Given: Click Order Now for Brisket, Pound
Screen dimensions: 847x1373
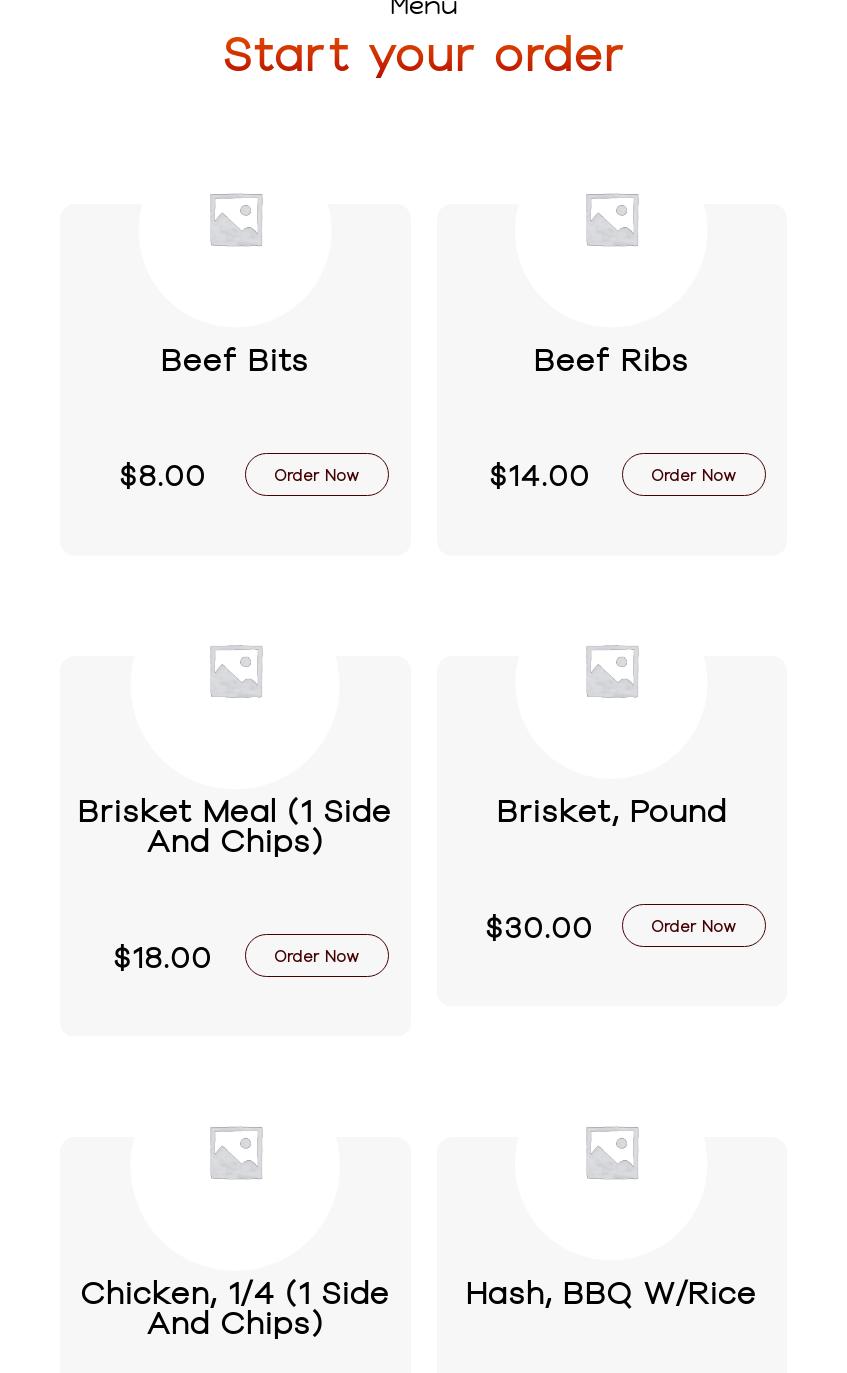Looking at the screenshot, I should (693, 925).
